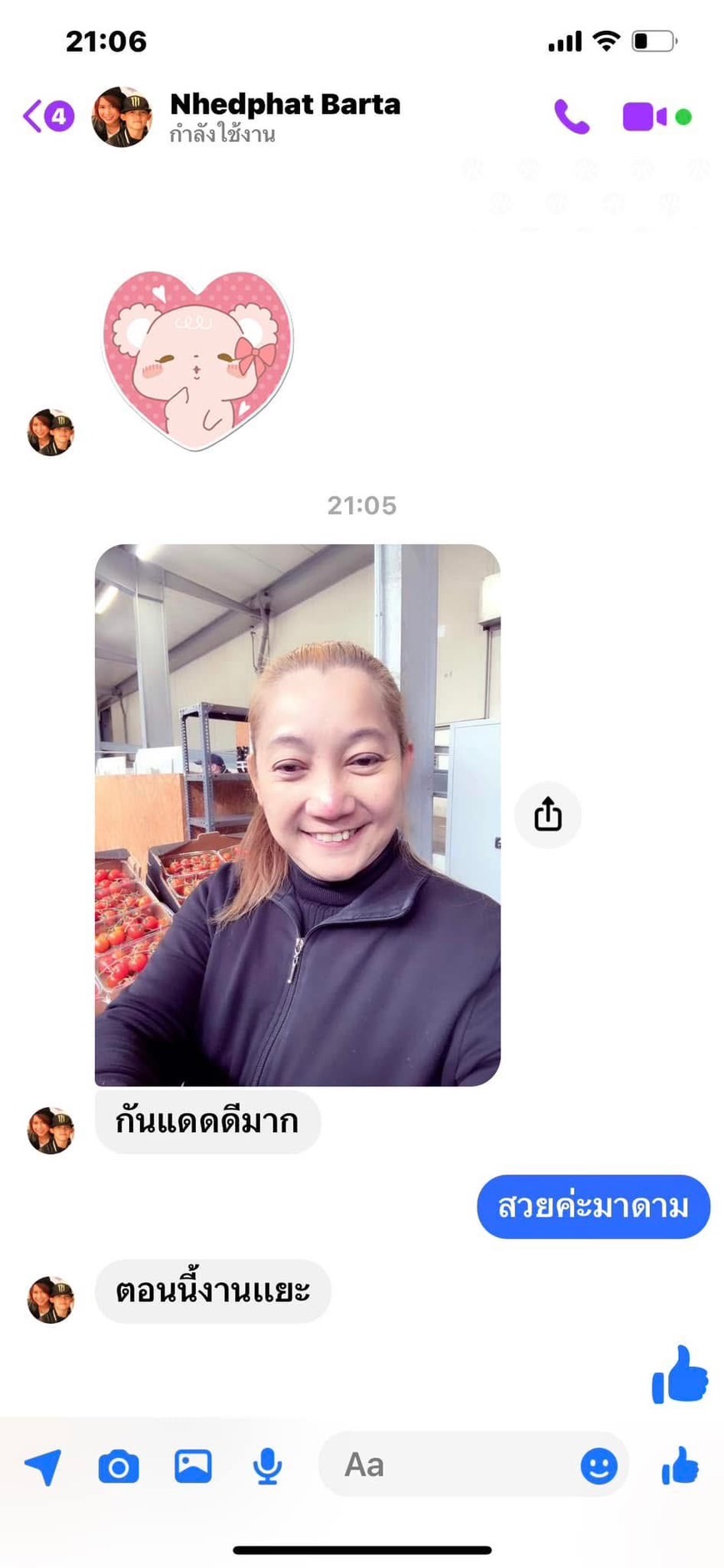Image resolution: width=724 pixels, height=1568 pixels.
Task: Open the photo gallery picker
Action: [192, 1465]
